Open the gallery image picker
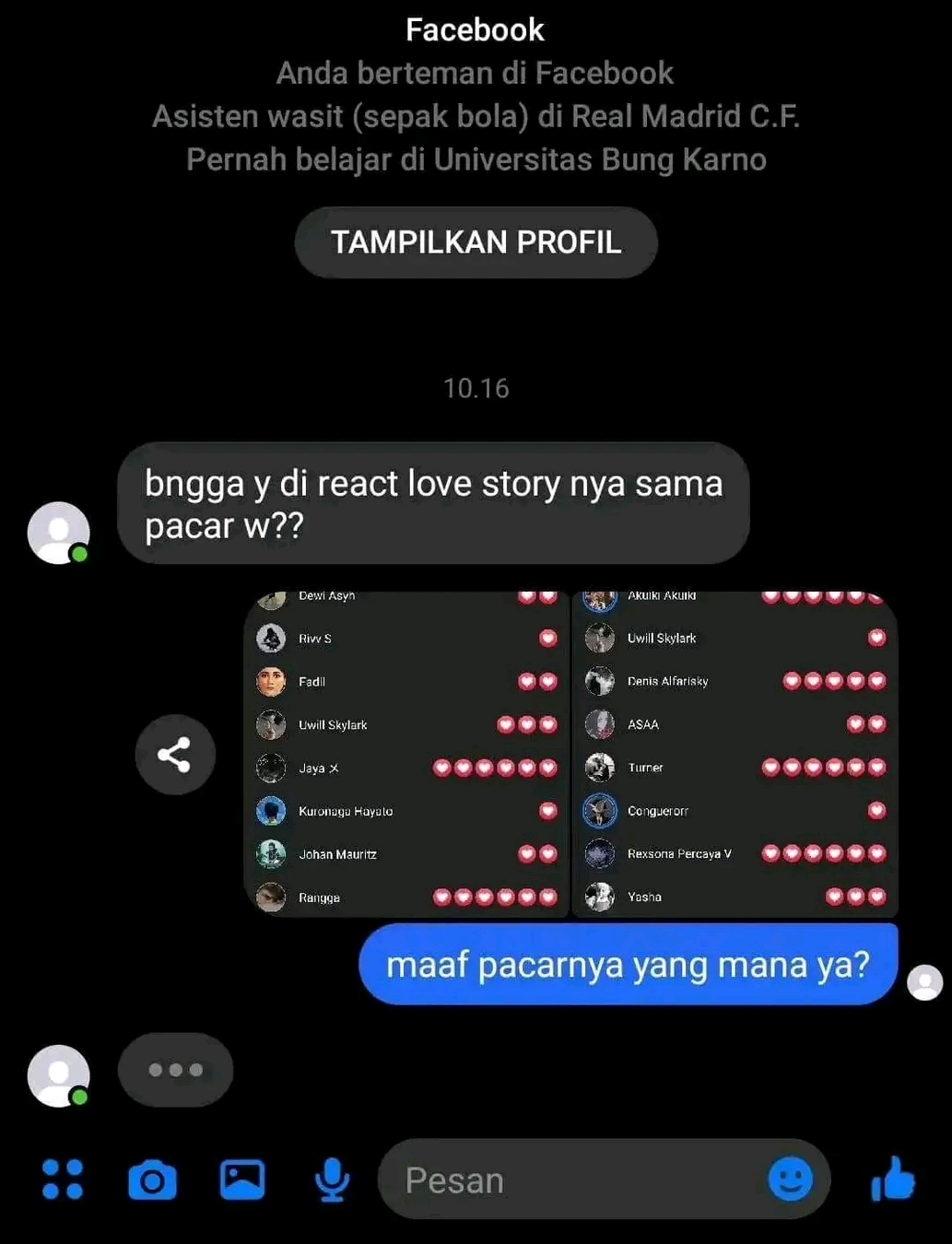This screenshot has width=952, height=1244. [242, 1179]
